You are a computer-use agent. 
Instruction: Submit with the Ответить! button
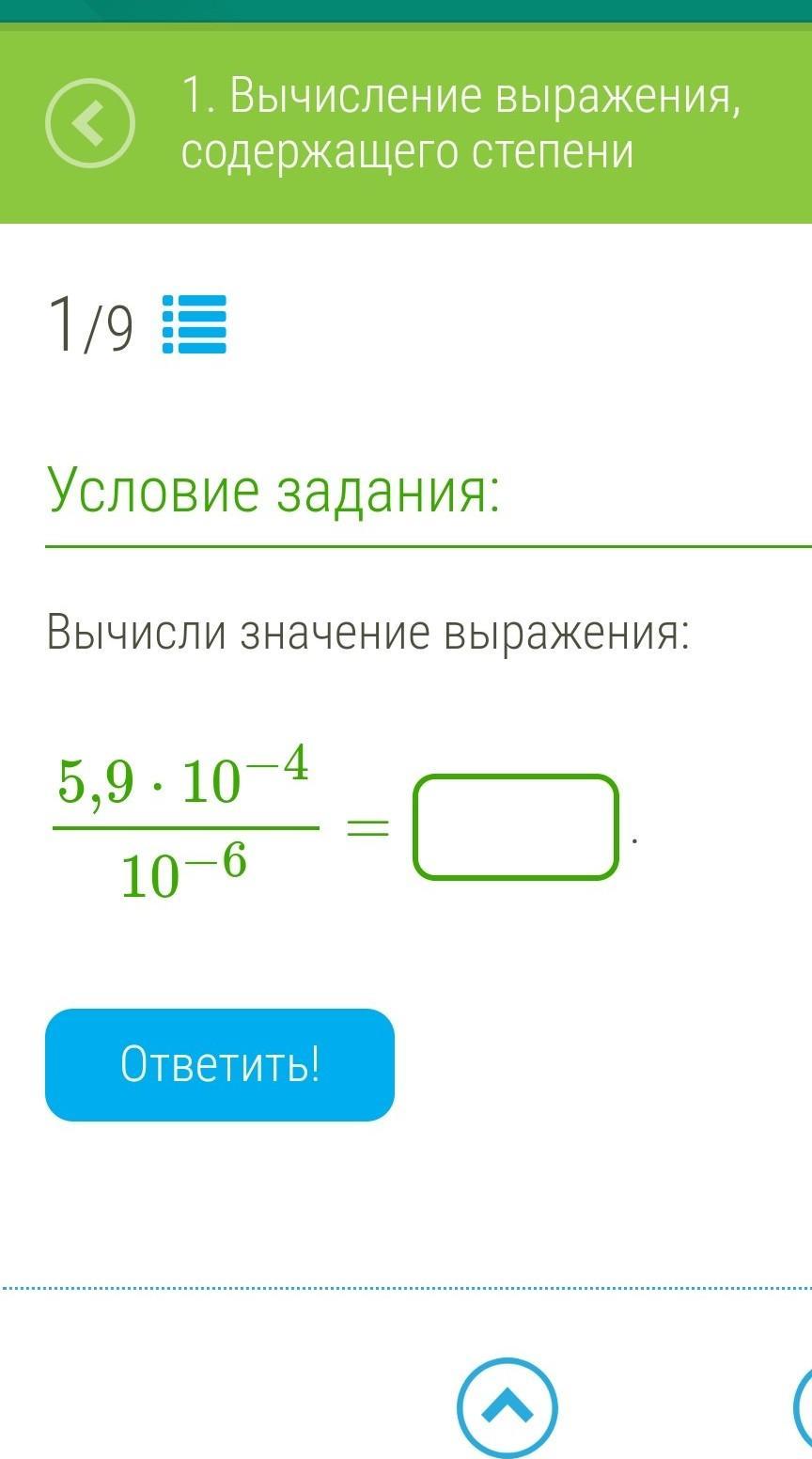[x=220, y=1064]
